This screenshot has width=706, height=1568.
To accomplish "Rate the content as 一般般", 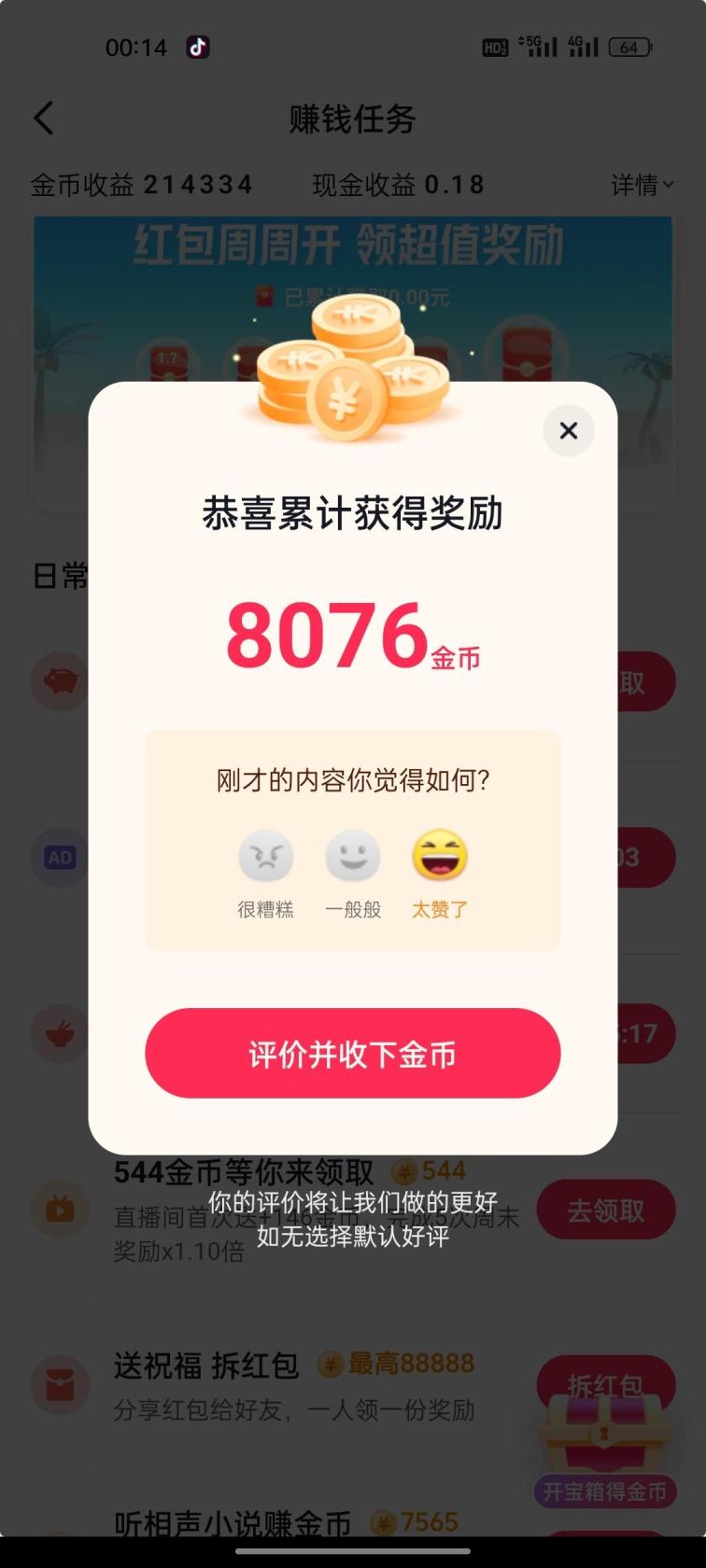I will tap(353, 857).
